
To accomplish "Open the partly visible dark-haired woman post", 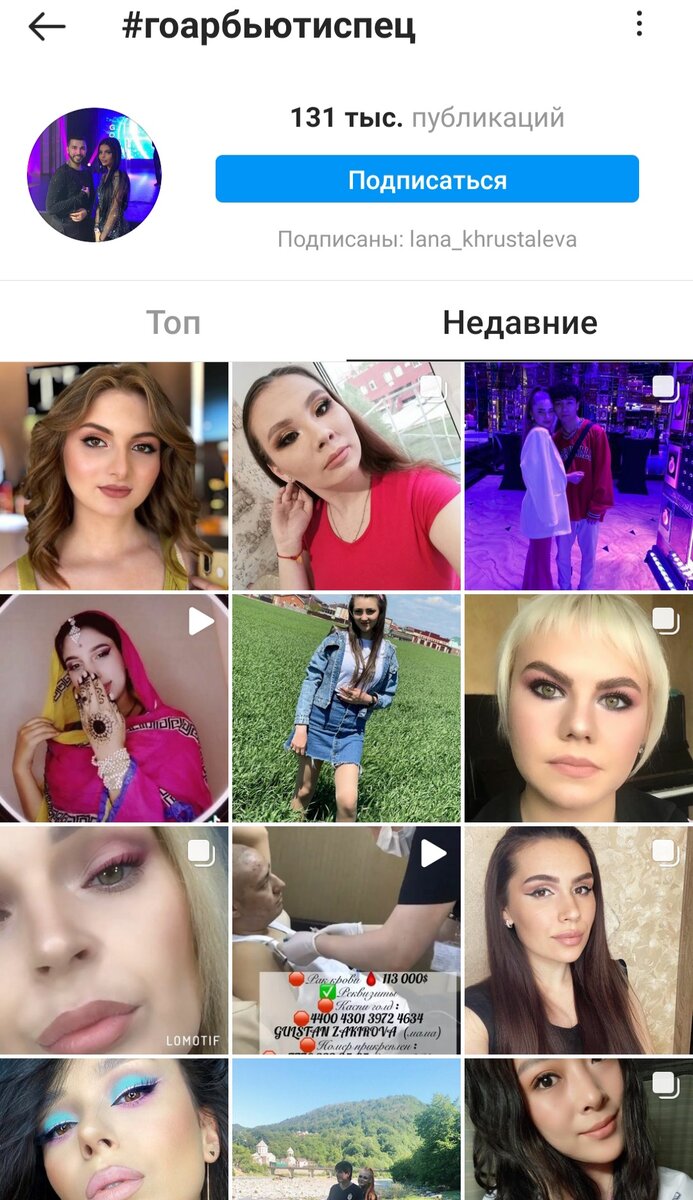I will pyautogui.click(x=579, y=1129).
